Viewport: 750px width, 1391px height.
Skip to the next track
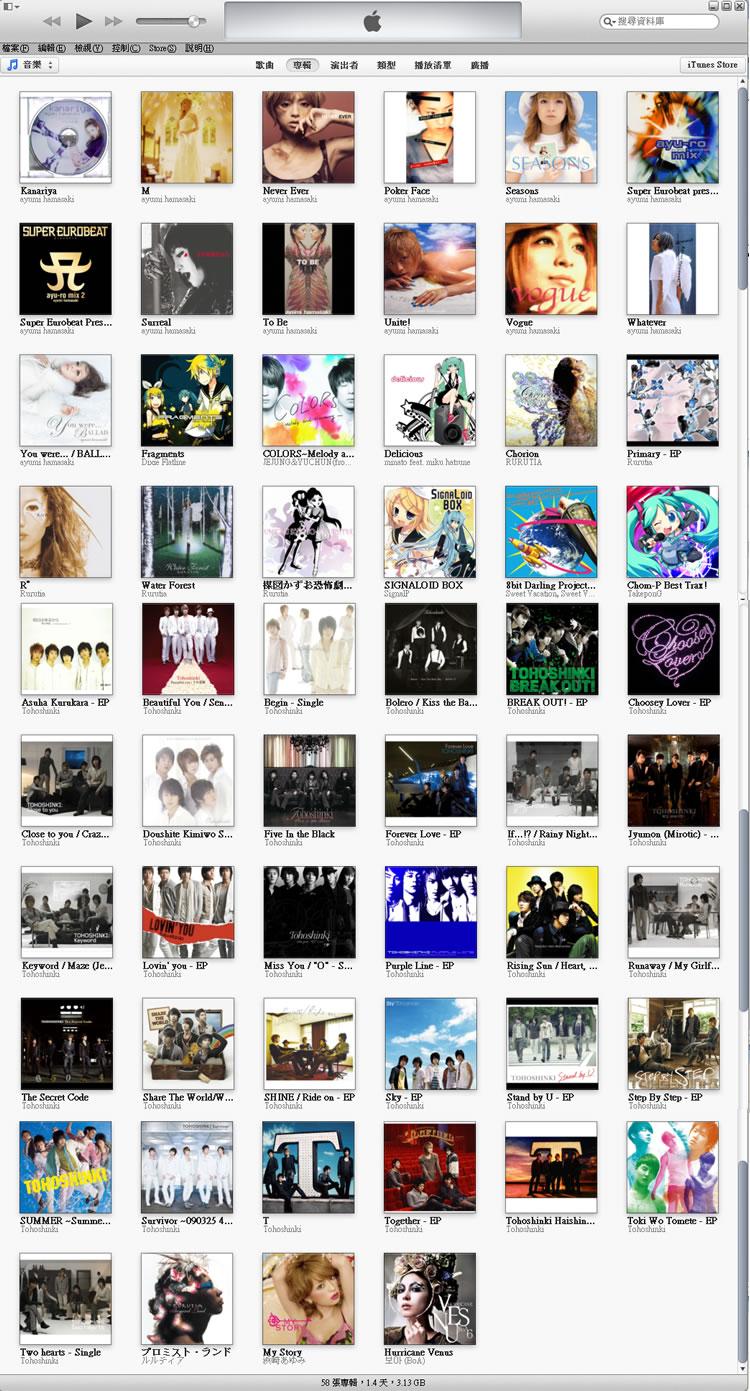[x=113, y=21]
